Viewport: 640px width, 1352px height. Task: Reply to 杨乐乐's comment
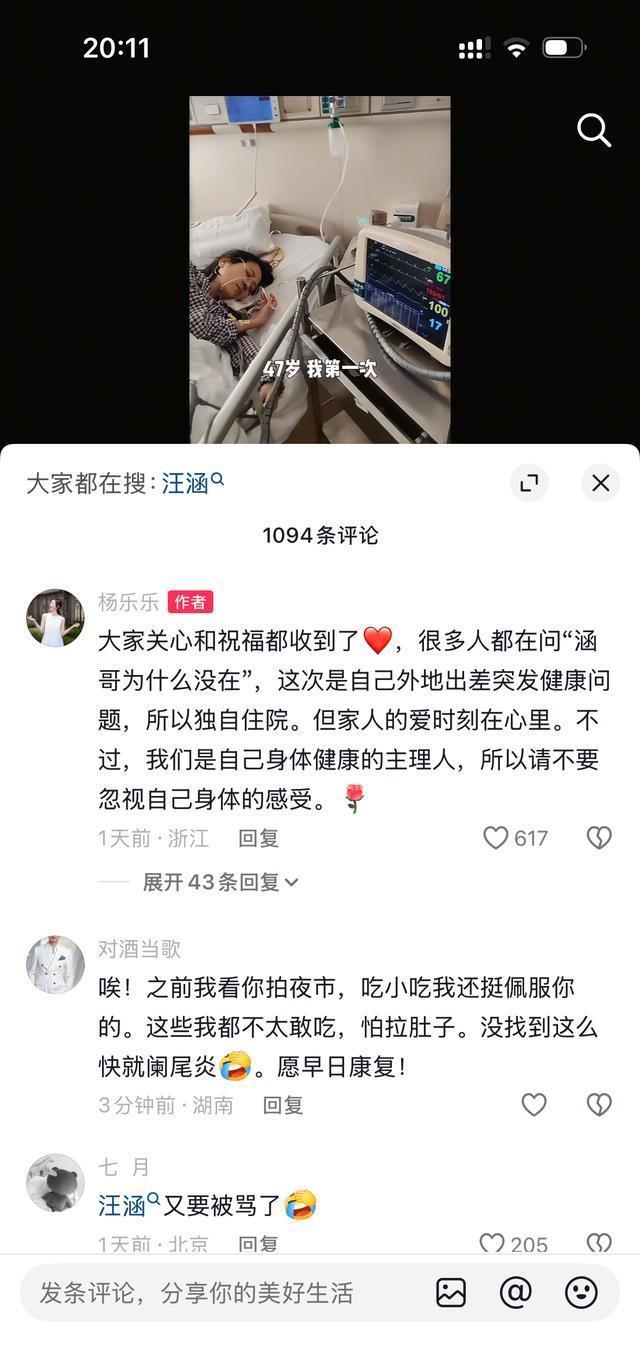point(258,838)
